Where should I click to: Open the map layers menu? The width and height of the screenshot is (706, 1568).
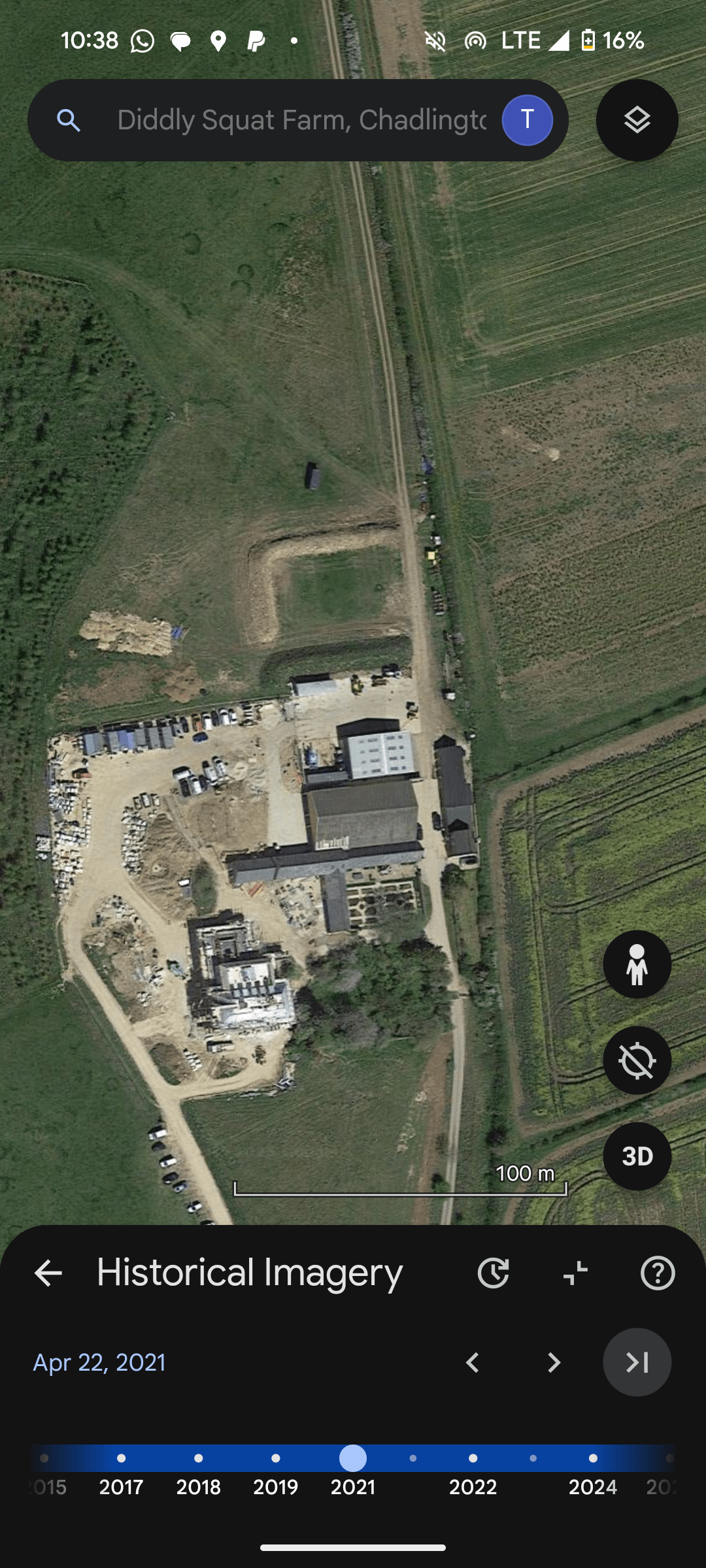[x=637, y=120]
